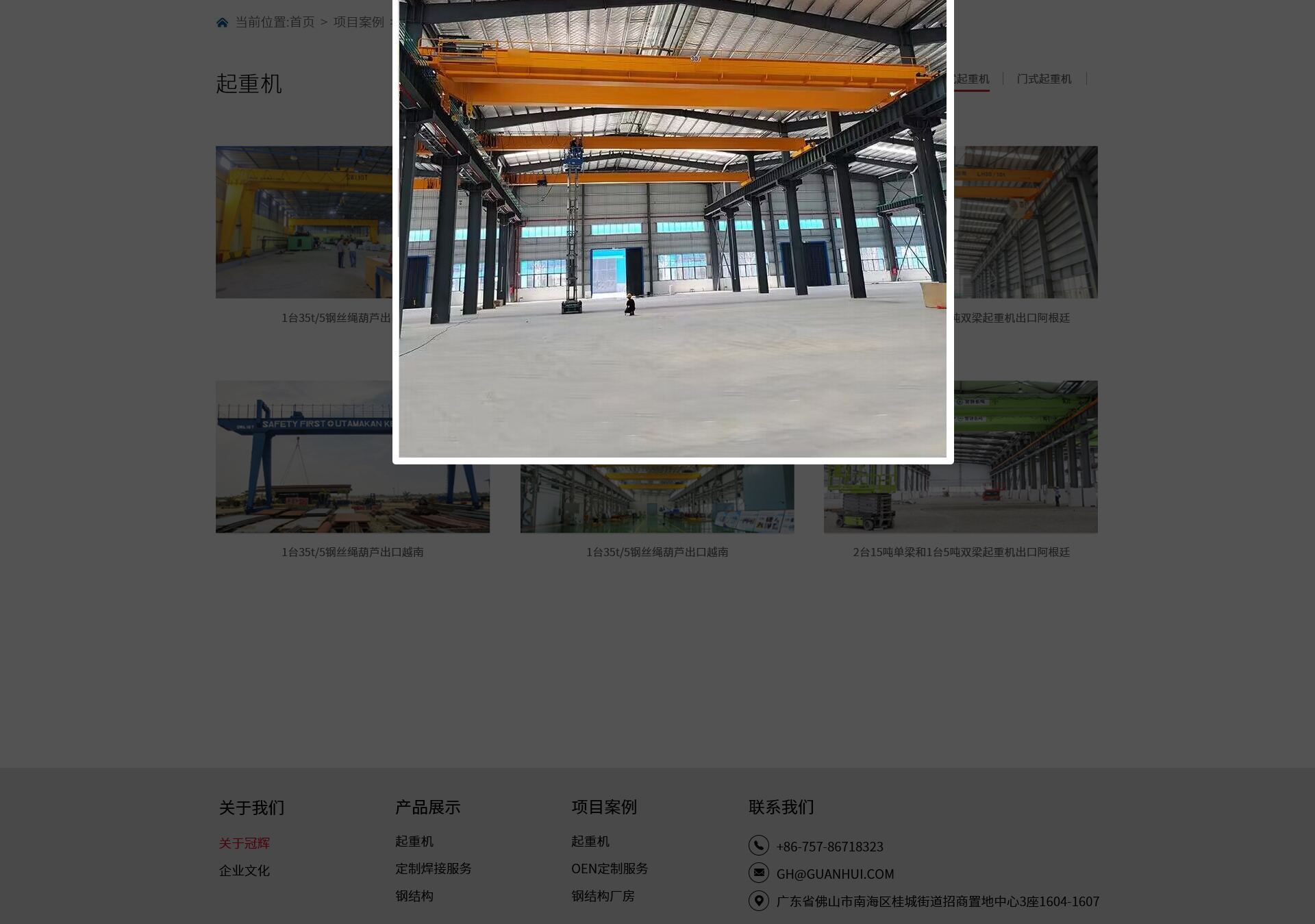Open 起重机 under 产品展示 in footer
The width and height of the screenshot is (1315, 924).
click(x=414, y=841)
